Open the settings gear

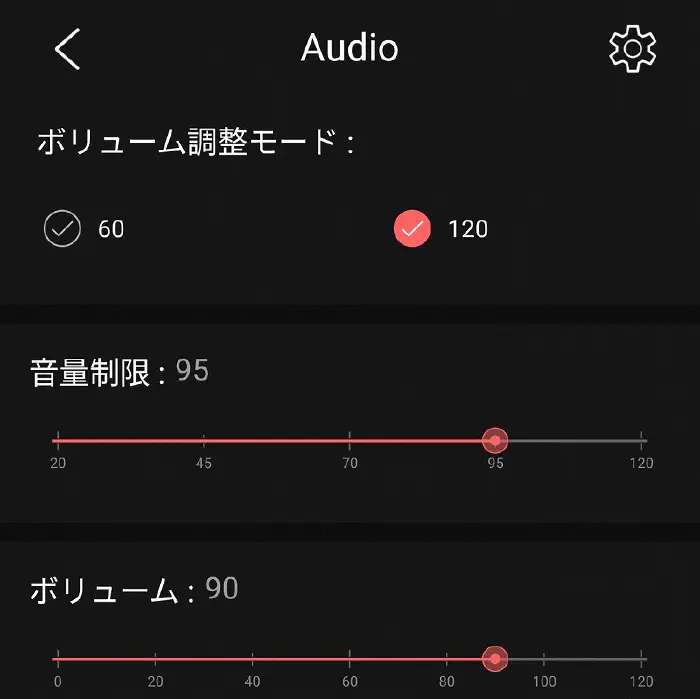click(632, 49)
